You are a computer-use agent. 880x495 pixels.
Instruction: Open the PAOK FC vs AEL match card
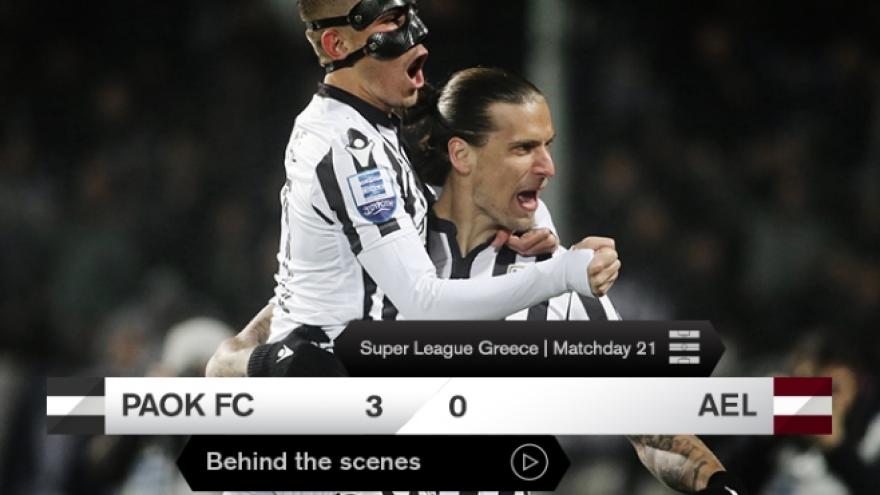[438, 405]
